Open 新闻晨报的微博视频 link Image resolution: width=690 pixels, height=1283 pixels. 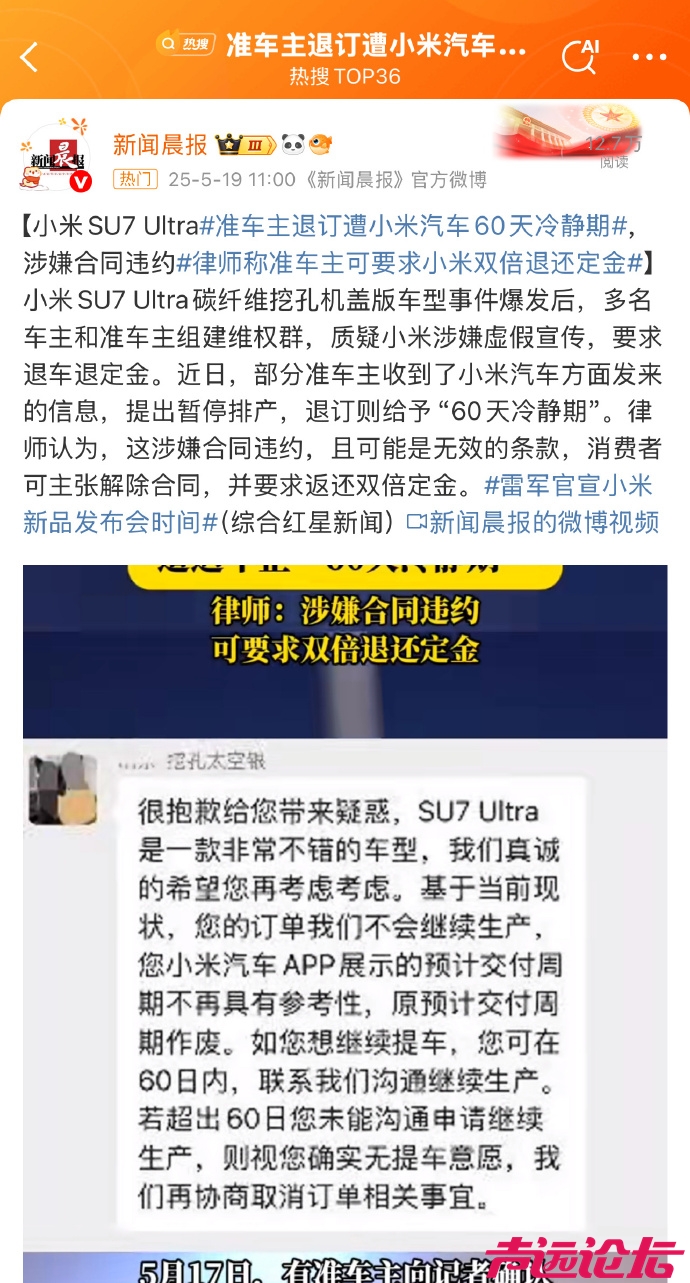click(x=533, y=522)
